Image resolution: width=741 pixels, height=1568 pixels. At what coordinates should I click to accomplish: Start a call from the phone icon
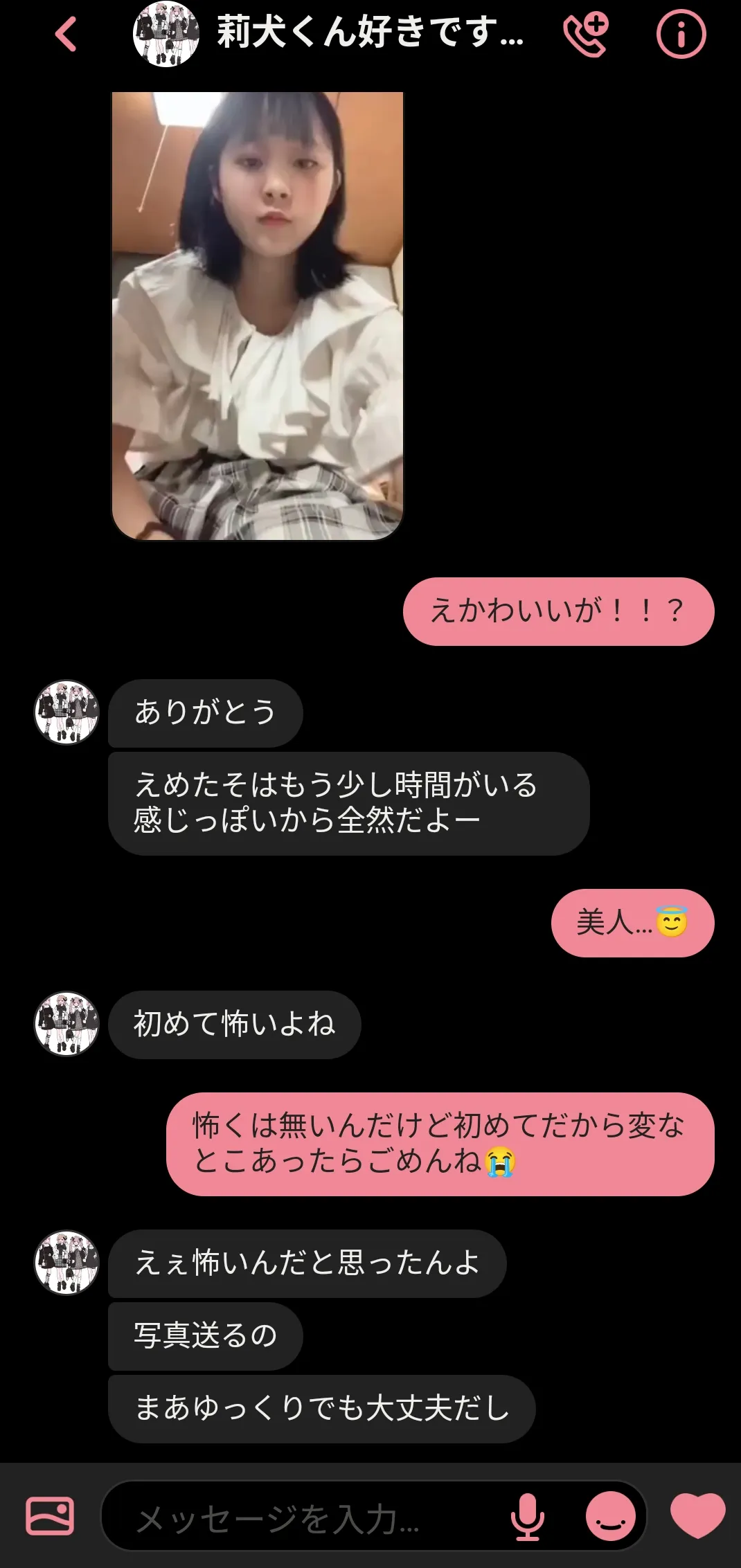click(x=586, y=34)
